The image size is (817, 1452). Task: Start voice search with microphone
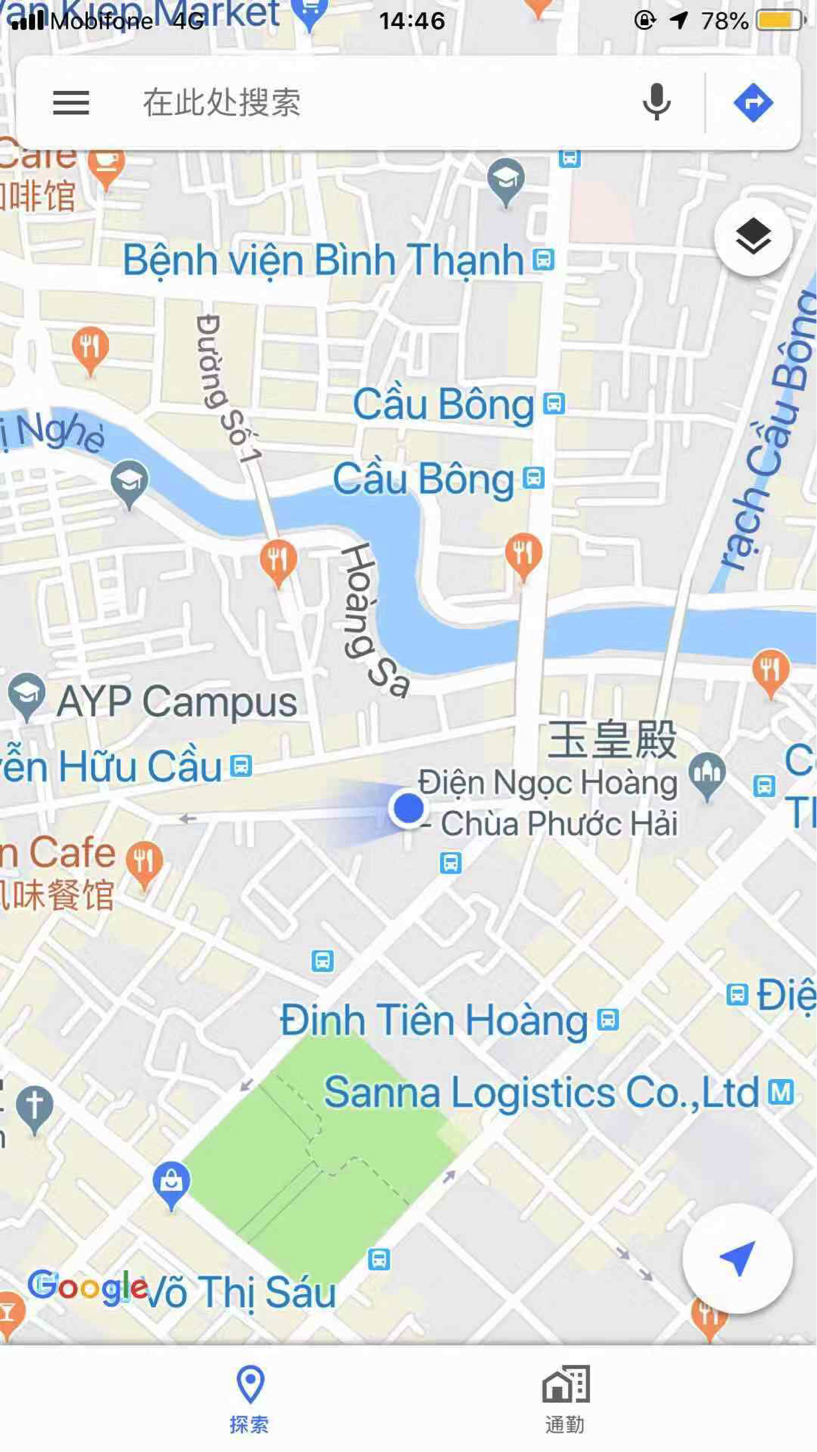(x=656, y=102)
